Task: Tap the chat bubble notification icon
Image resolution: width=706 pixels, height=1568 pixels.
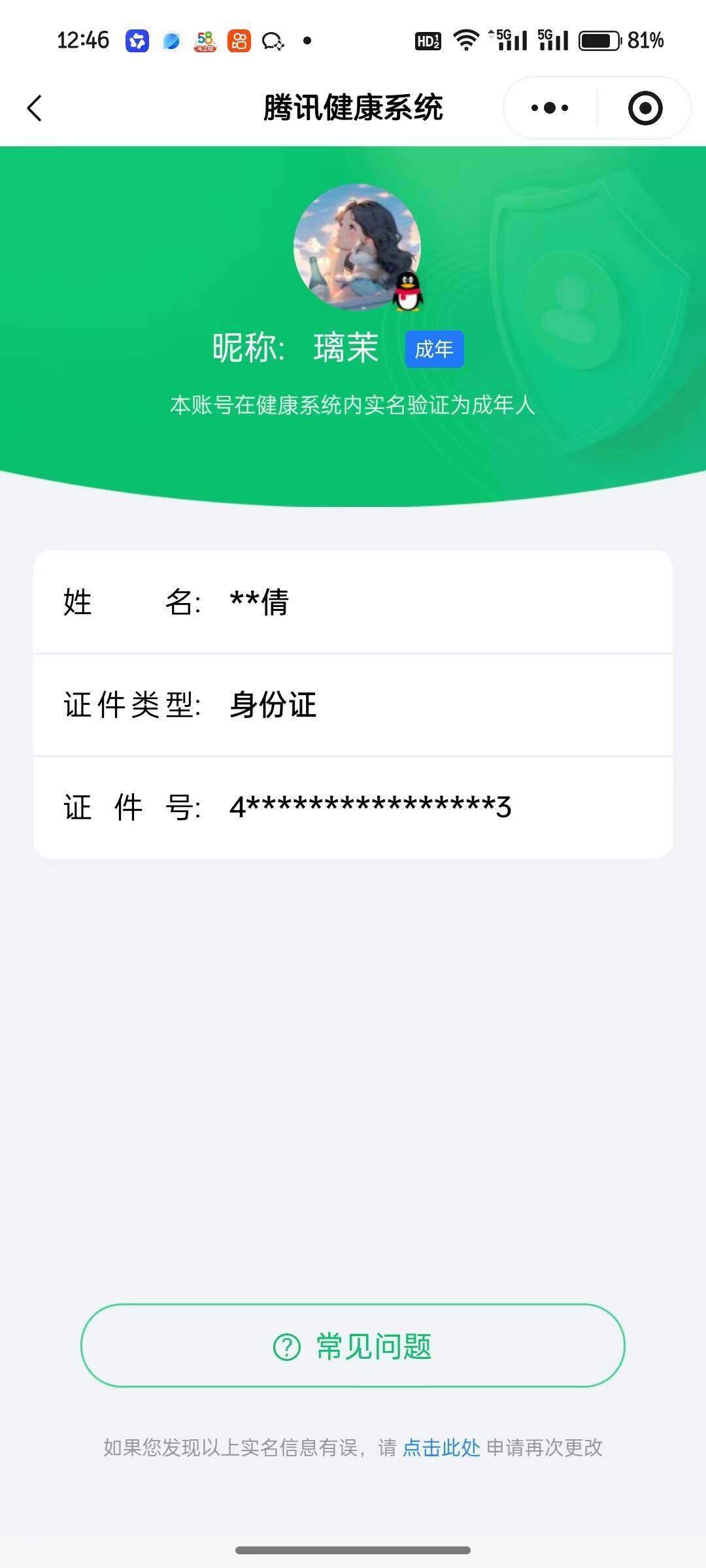Action: tap(275, 41)
